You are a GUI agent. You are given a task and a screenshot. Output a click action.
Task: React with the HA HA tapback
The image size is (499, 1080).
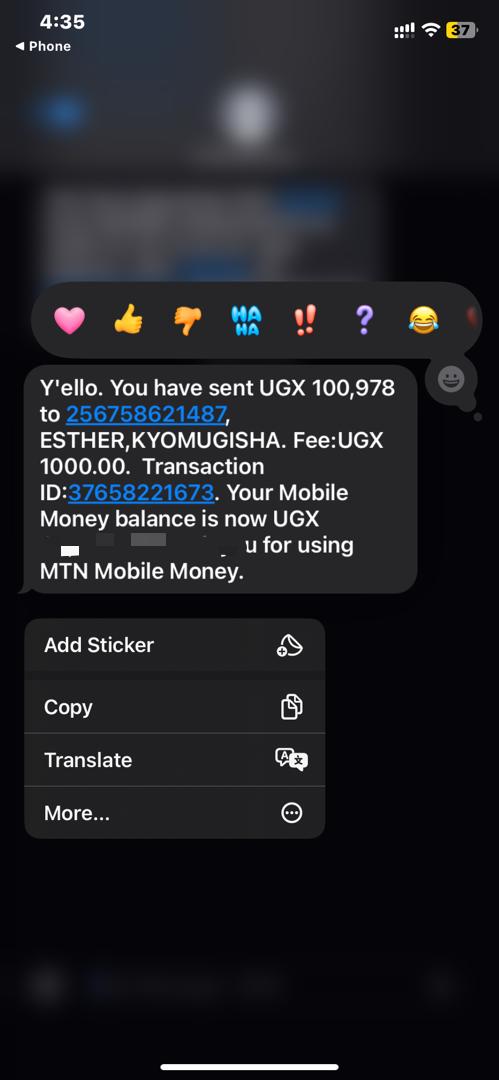(x=246, y=320)
